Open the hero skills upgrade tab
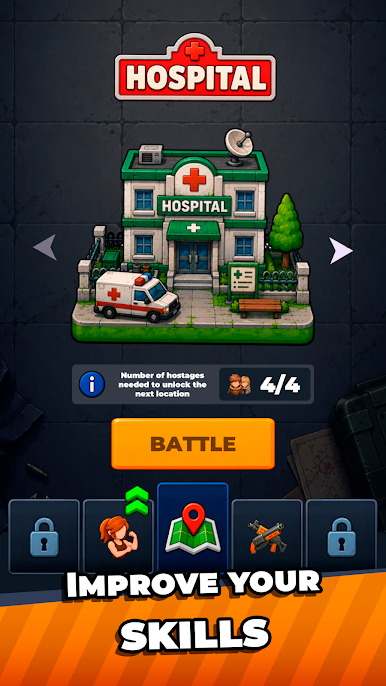386x686 pixels. (x=118, y=536)
